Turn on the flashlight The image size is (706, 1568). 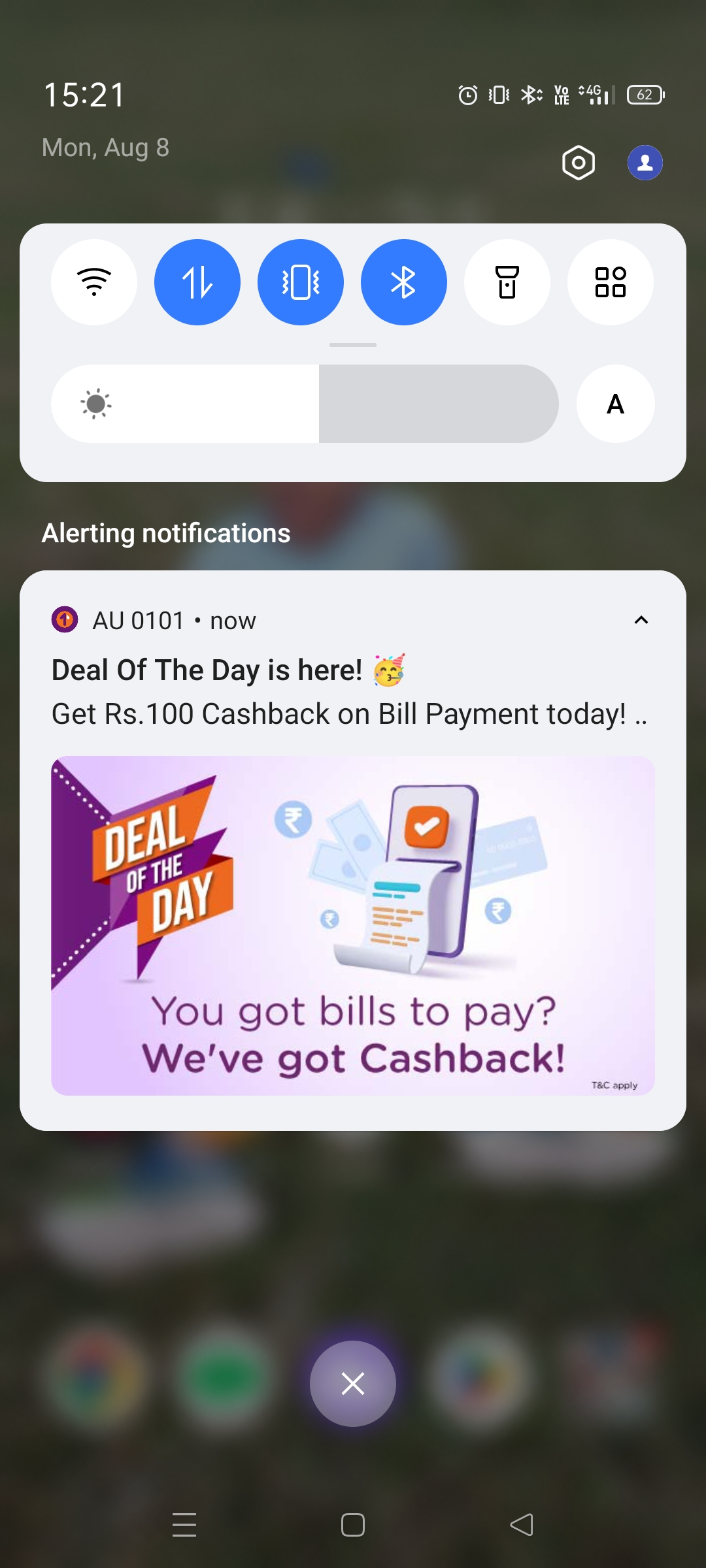tap(507, 282)
